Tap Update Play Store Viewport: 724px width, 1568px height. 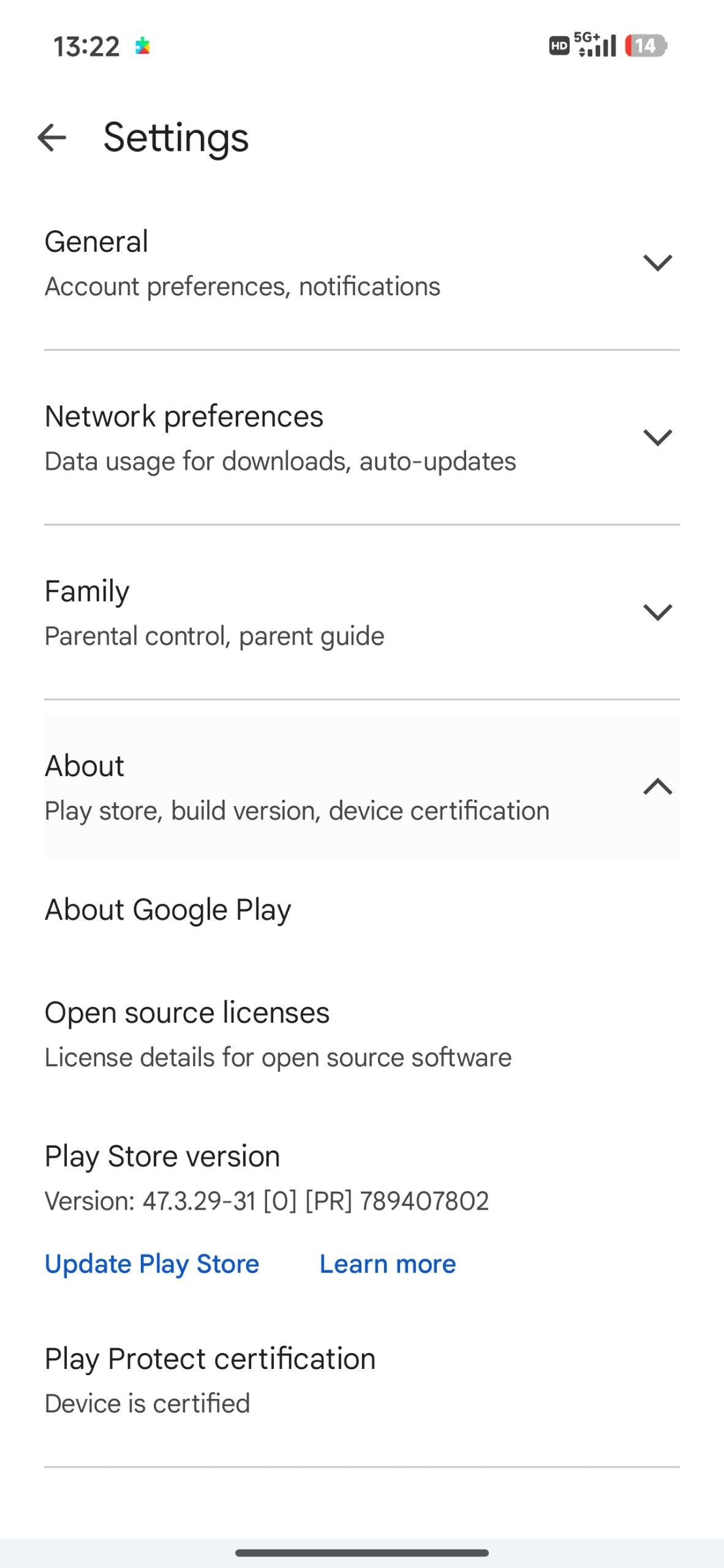[152, 1264]
